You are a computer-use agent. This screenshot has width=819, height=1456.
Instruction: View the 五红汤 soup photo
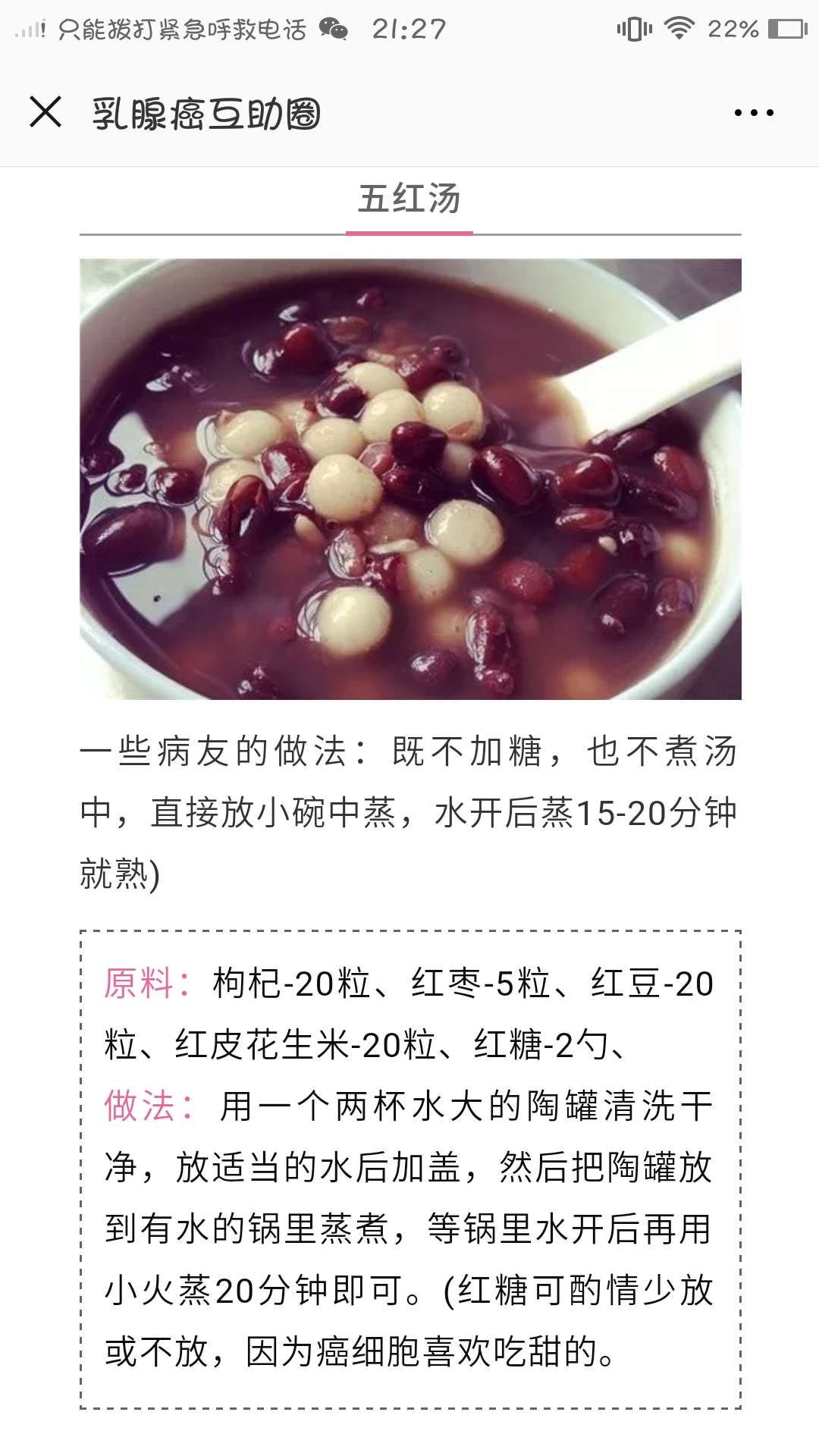click(410, 479)
